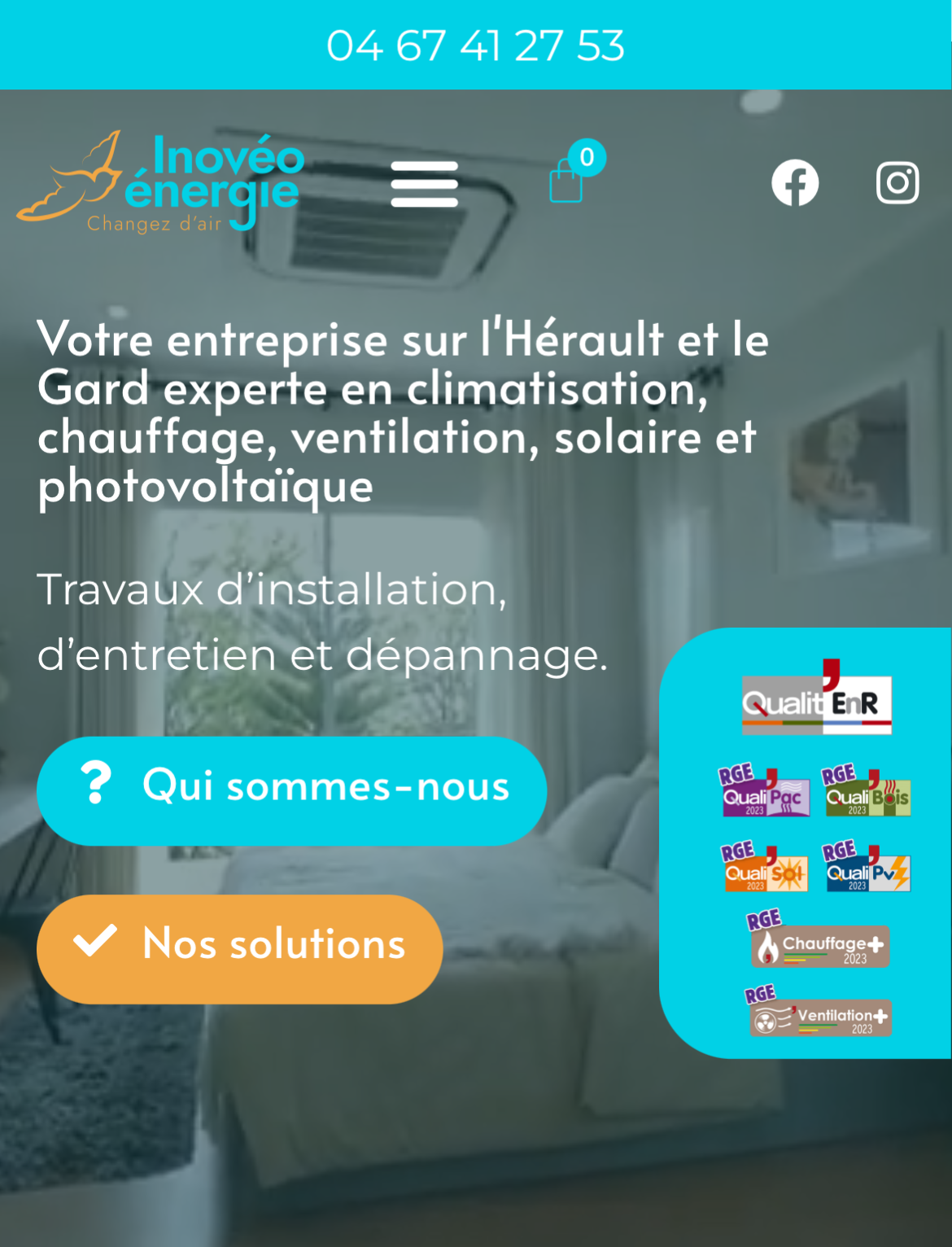Open the hamburger navigation menu
Viewport: 952px width, 1247px height.
[x=424, y=184]
